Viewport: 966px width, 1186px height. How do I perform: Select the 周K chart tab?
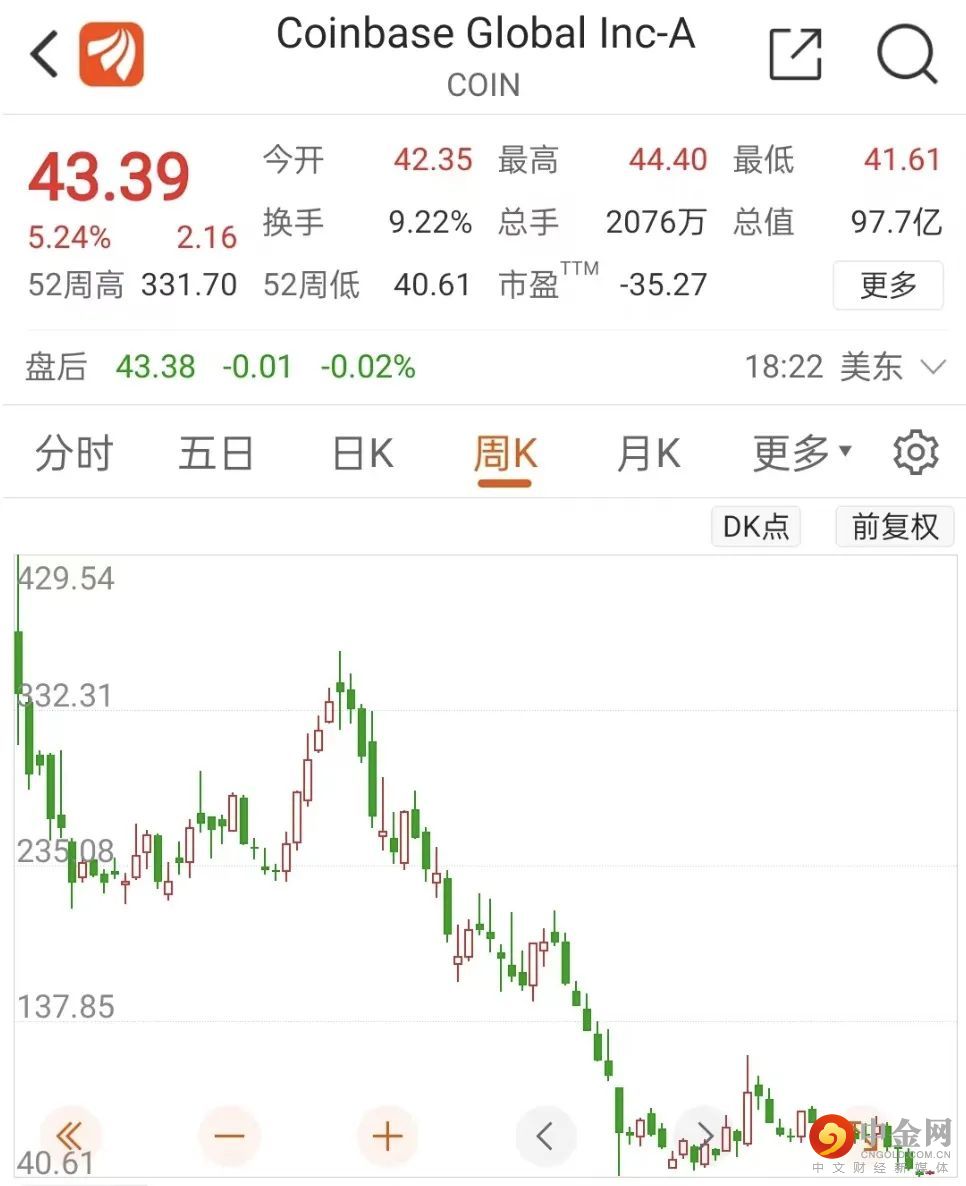click(x=505, y=455)
